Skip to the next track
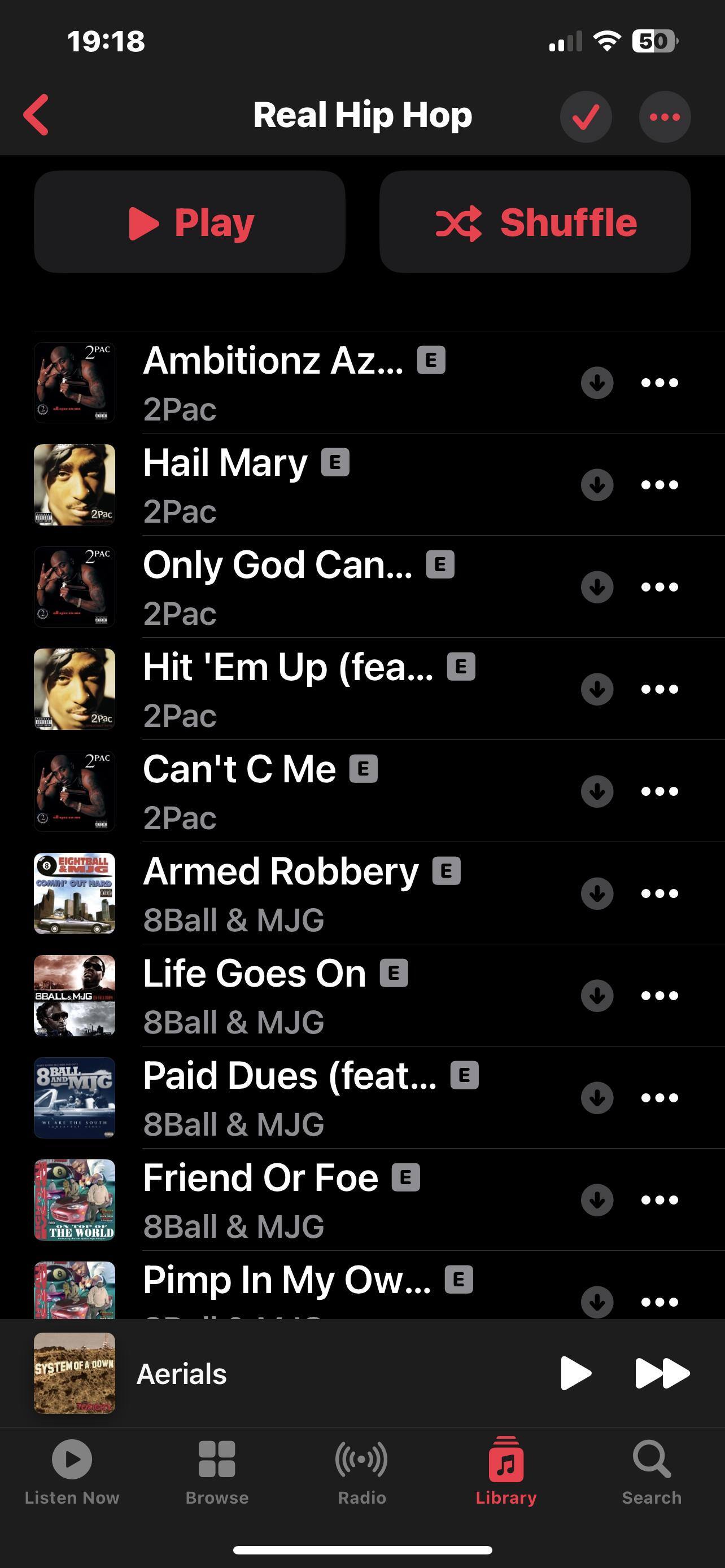This screenshot has height=1568, width=725. (x=662, y=1374)
